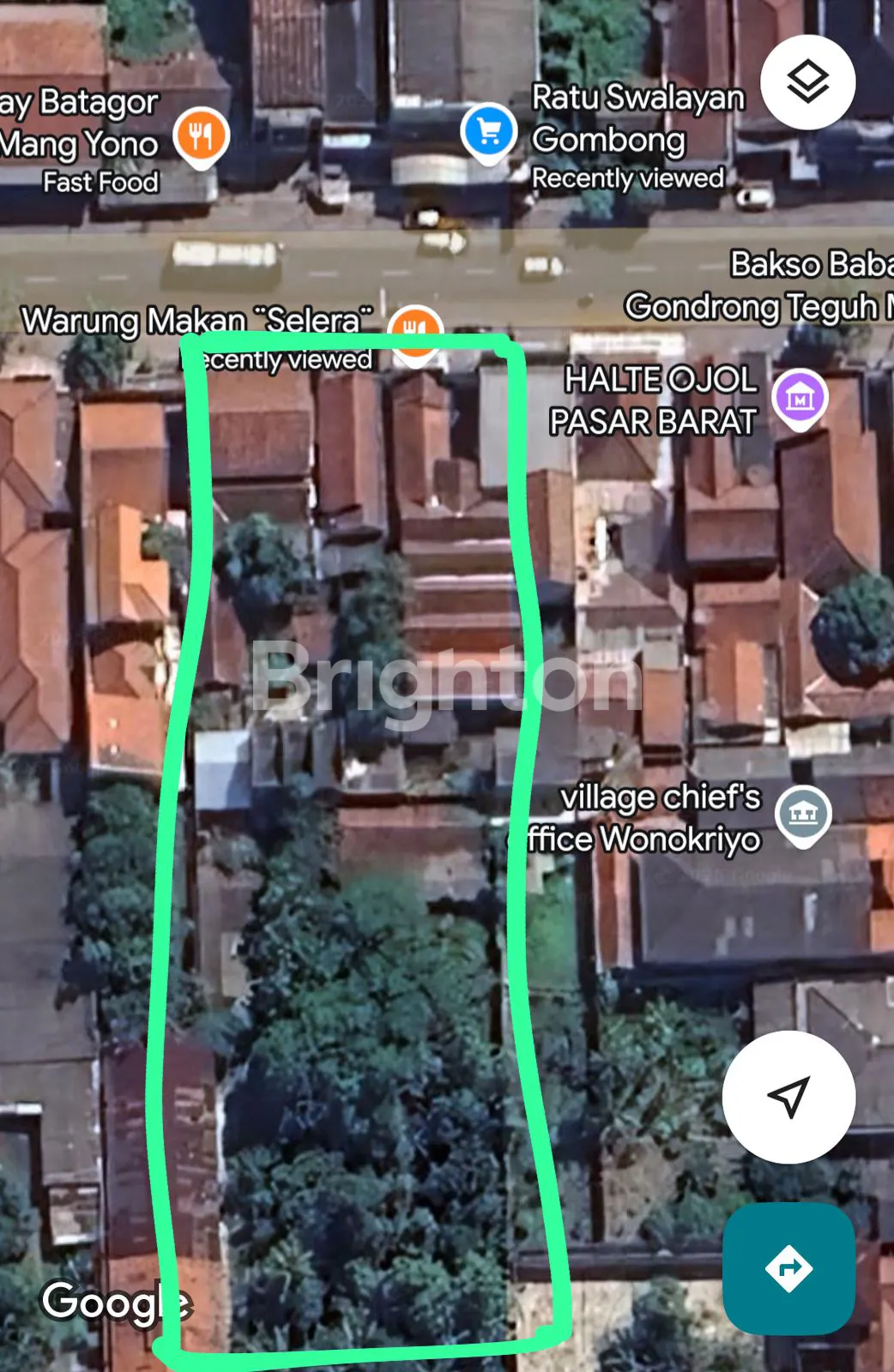Open the village chief's office Wonokriyo pin
Viewport: 894px width, 1372px height.
(802, 814)
